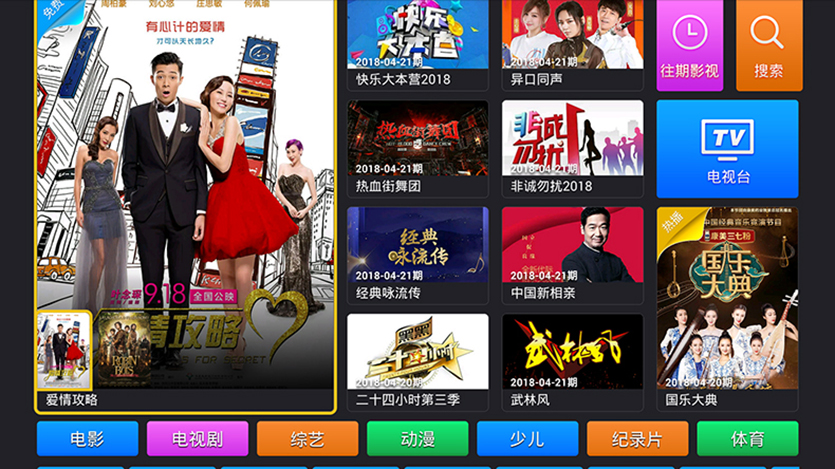Select the 少儿 category
Image resolution: width=835 pixels, height=469 pixels.
click(527, 438)
